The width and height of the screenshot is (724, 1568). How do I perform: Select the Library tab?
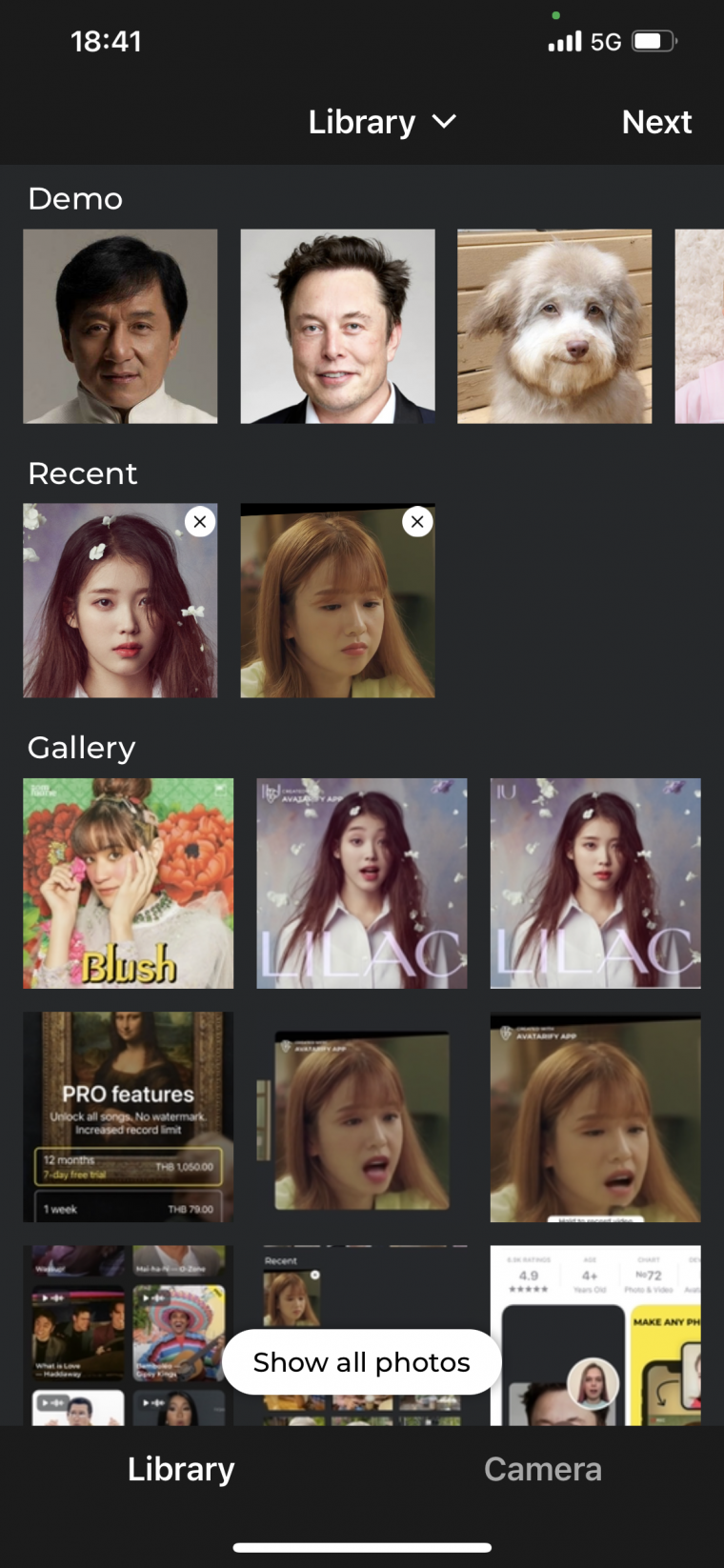(x=180, y=1468)
